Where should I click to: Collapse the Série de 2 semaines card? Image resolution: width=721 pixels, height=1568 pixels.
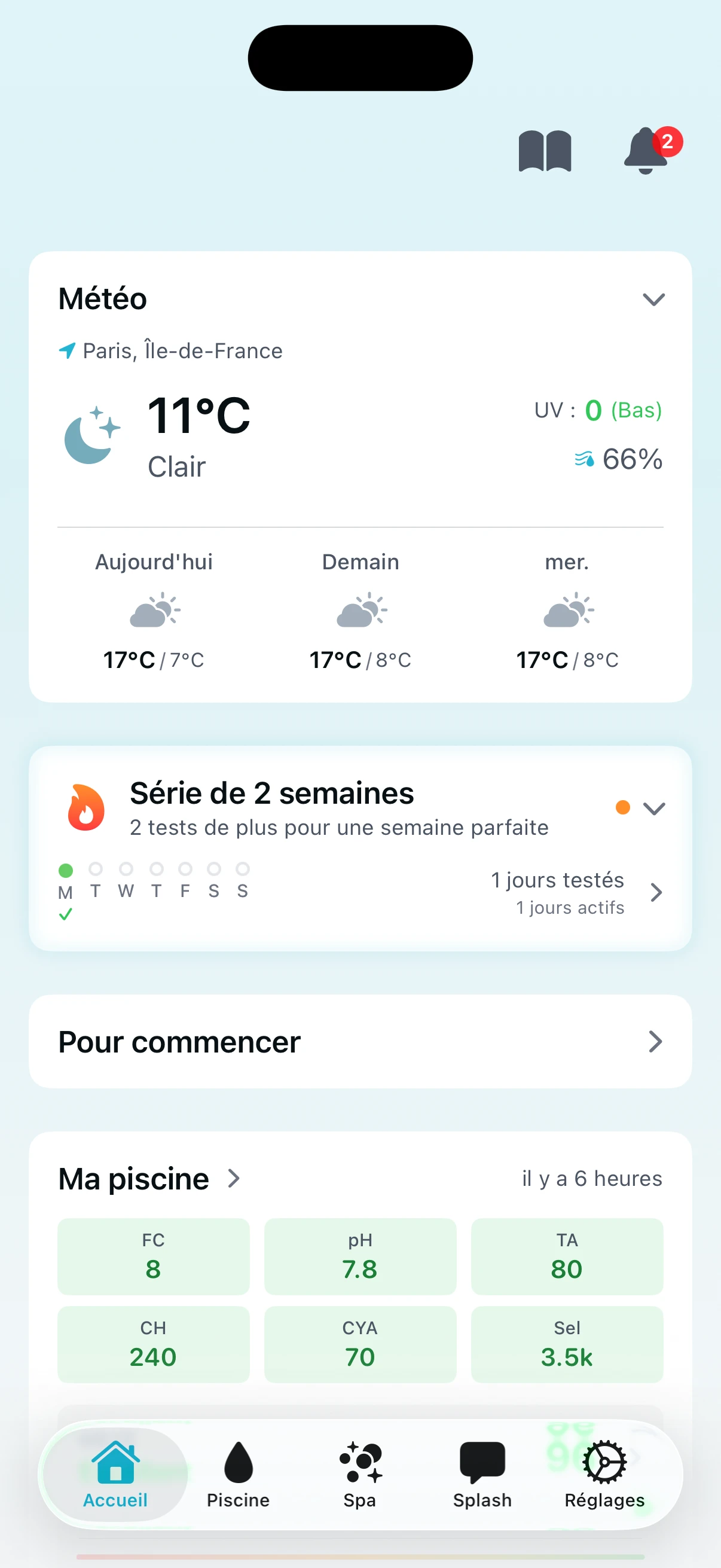654,809
